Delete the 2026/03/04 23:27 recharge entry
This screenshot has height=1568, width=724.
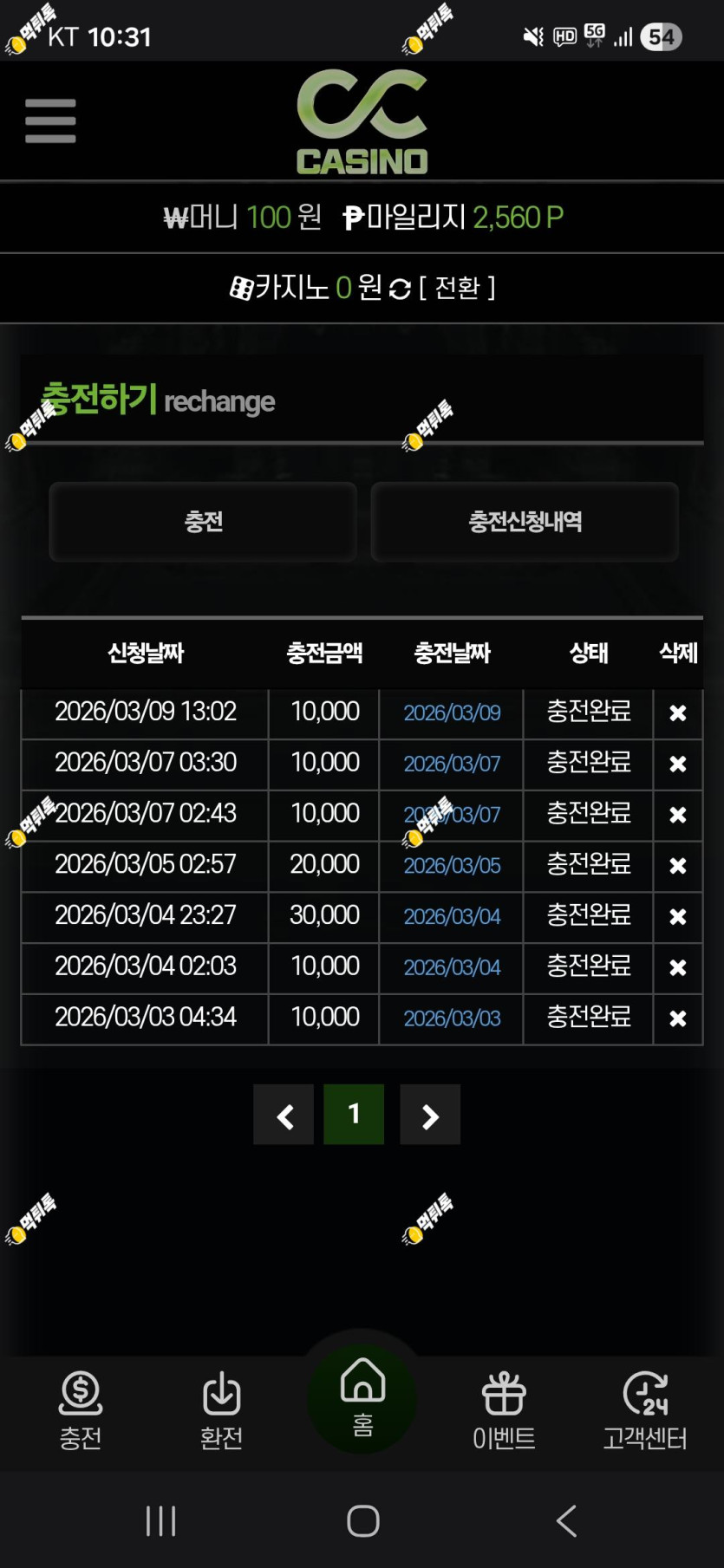(x=678, y=917)
